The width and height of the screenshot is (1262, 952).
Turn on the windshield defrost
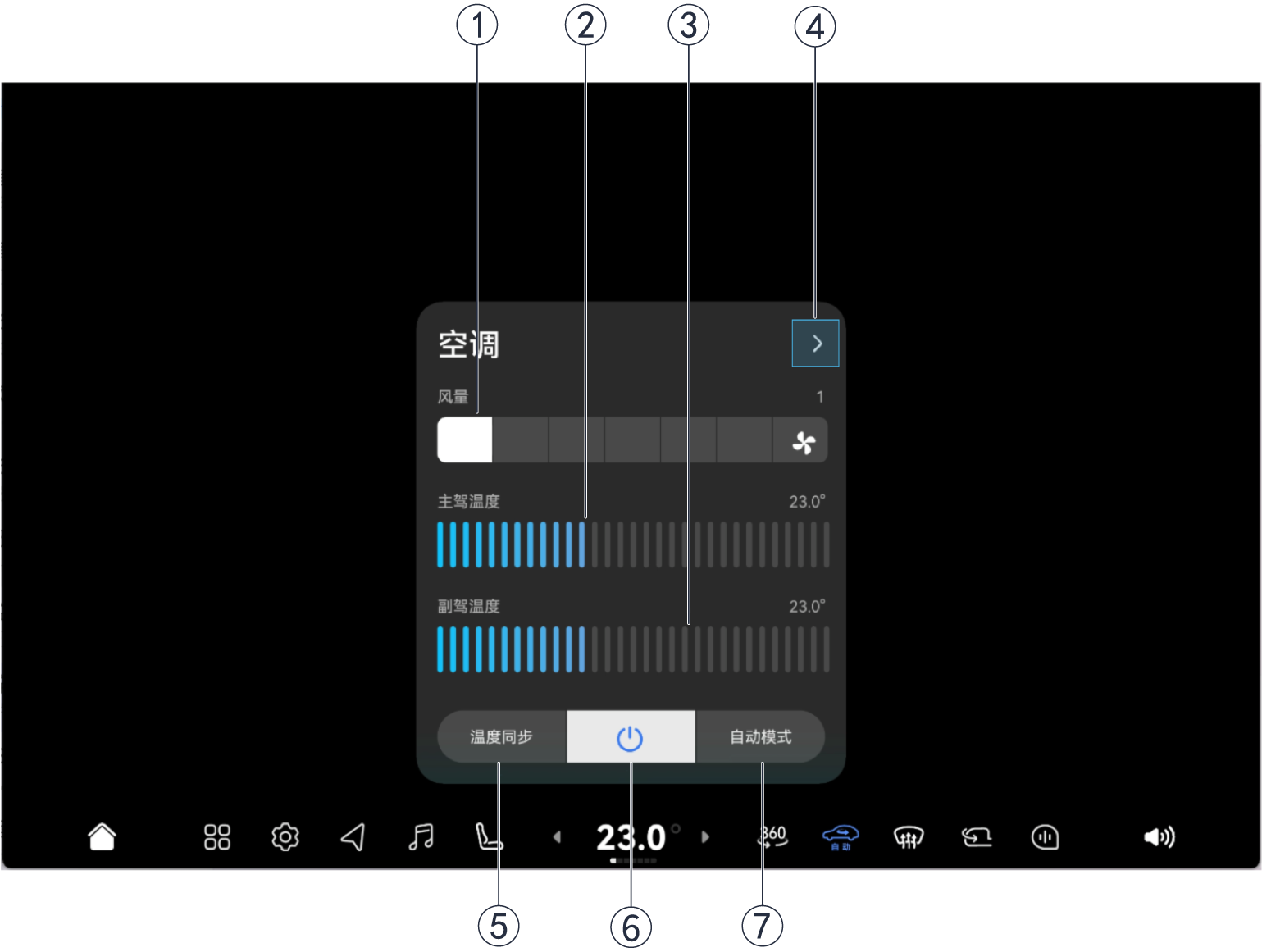pos(908,837)
